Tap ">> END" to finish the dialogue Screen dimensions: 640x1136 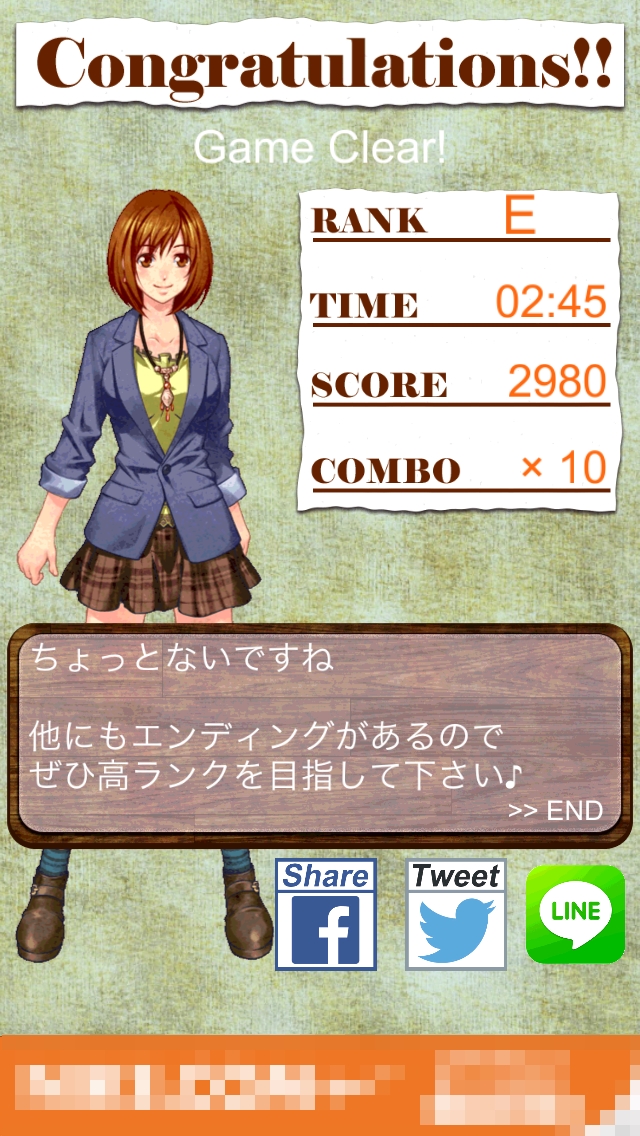555,810
